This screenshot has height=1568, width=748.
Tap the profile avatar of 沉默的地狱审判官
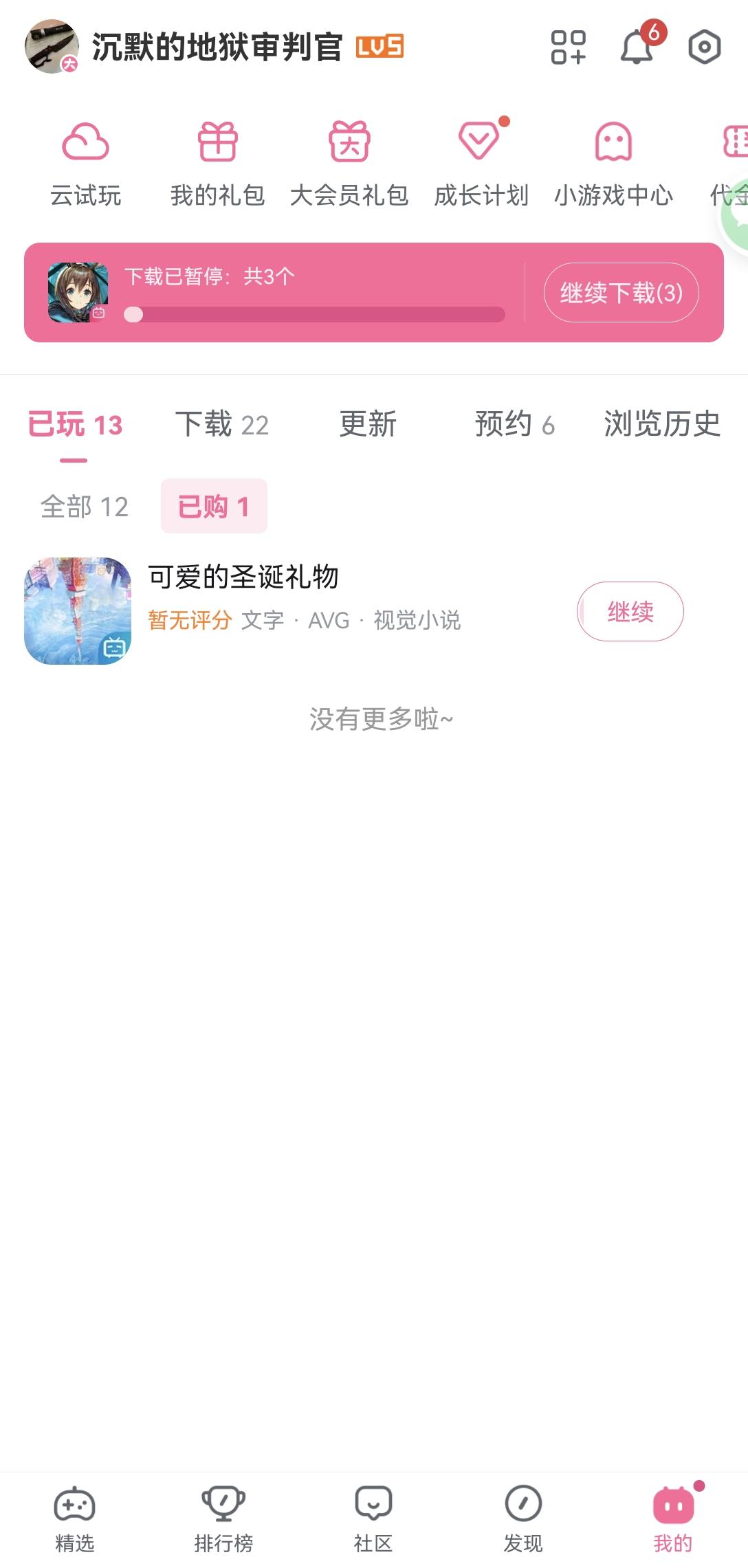coord(52,47)
